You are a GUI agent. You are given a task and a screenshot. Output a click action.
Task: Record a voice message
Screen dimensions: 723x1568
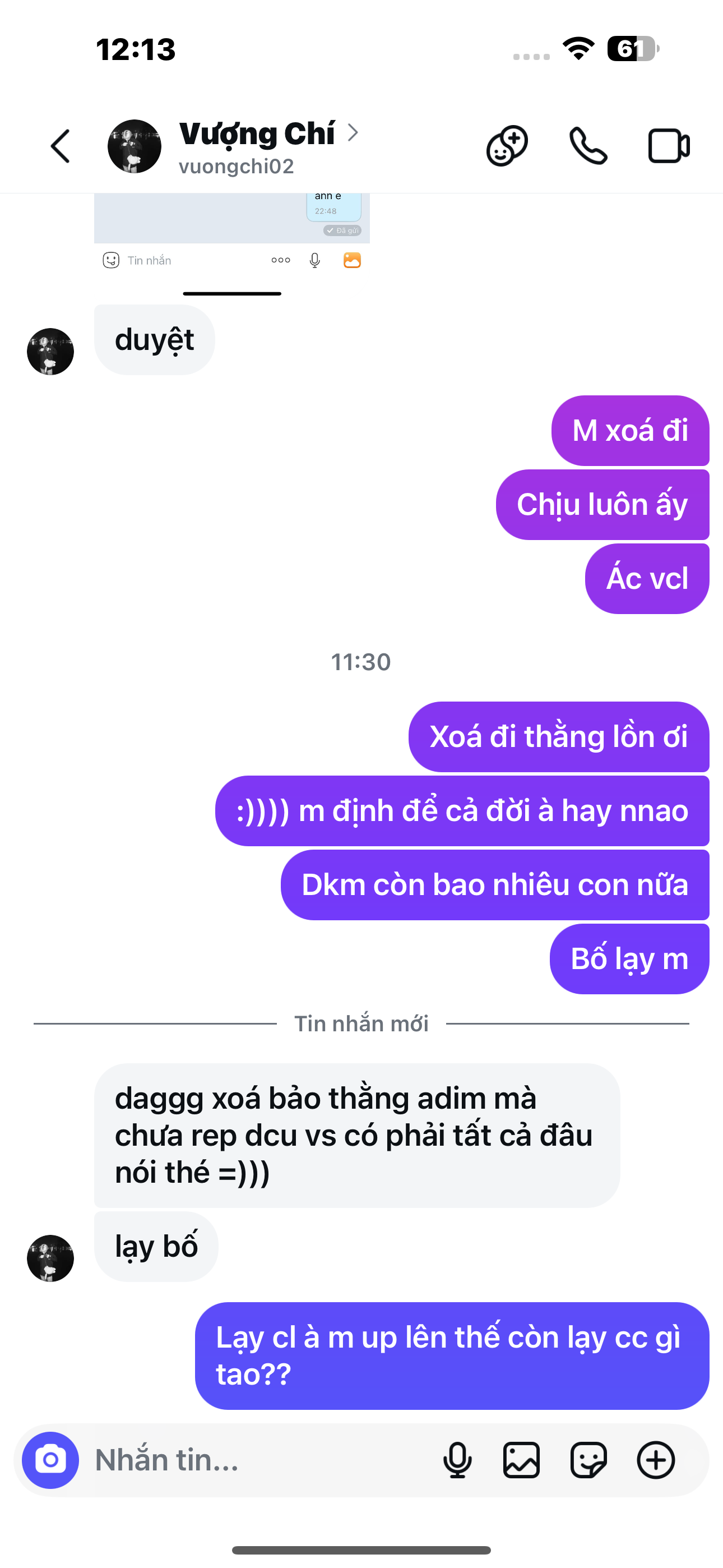coord(457,1460)
